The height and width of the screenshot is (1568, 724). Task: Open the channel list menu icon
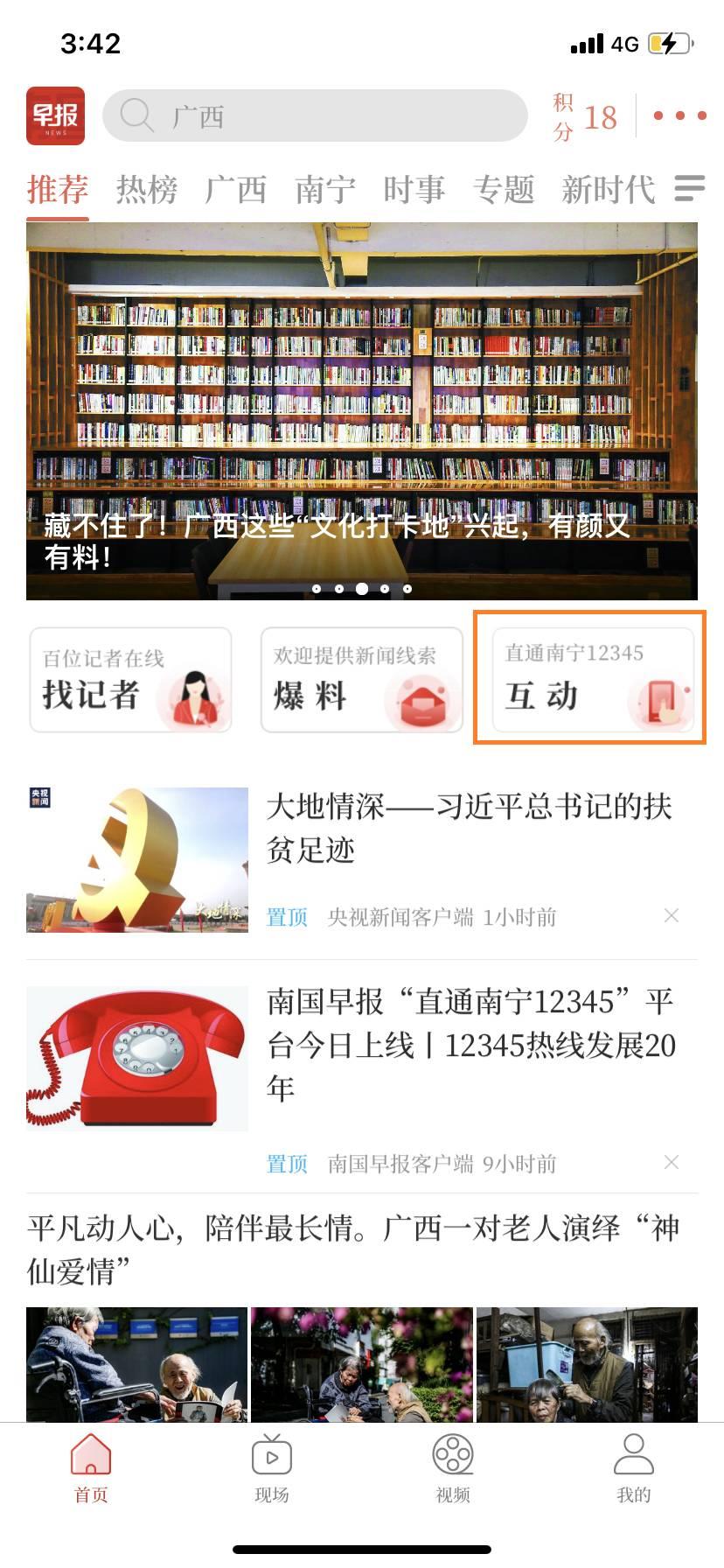coord(690,188)
